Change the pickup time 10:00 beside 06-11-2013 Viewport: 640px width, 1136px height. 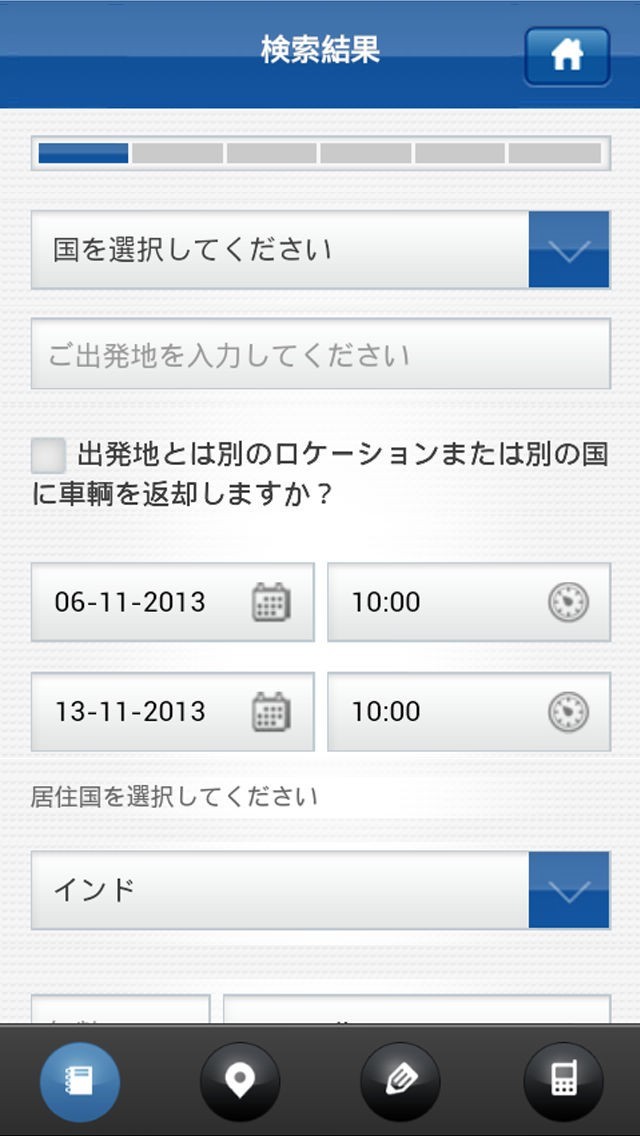[x=468, y=602]
